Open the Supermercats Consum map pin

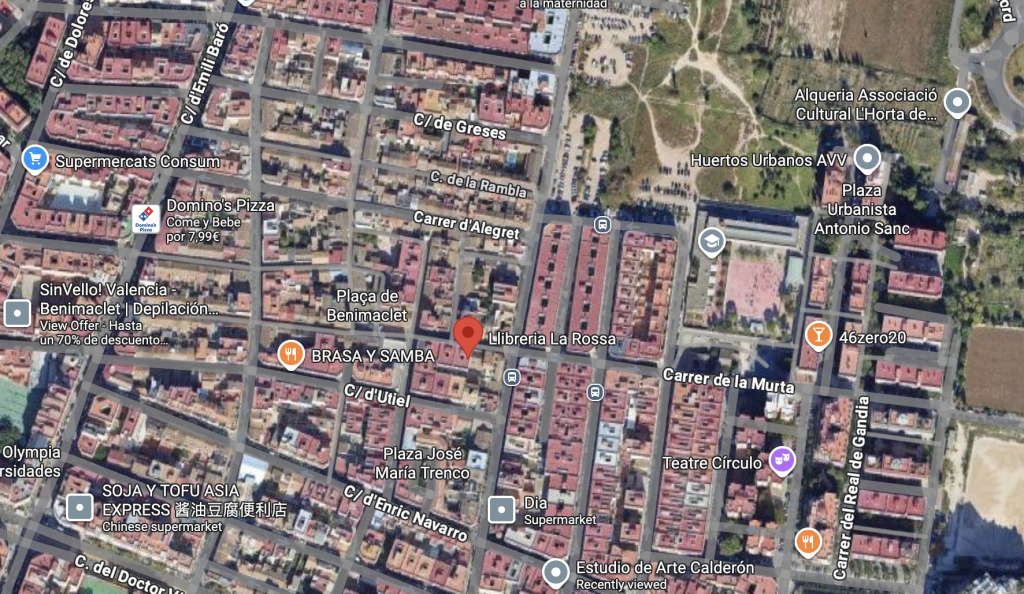tap(35, 160)
